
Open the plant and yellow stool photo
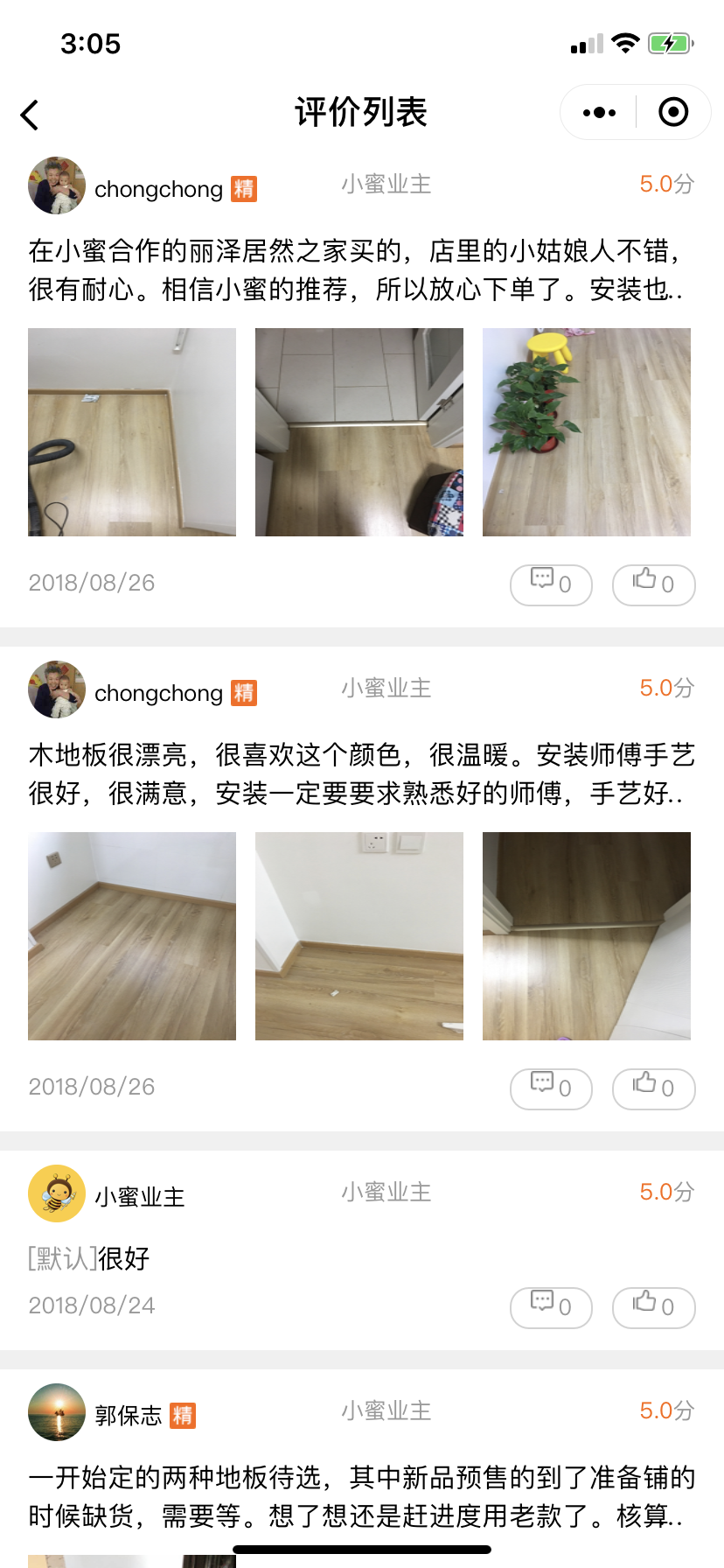pyautogui.click(x=587, y=432)
